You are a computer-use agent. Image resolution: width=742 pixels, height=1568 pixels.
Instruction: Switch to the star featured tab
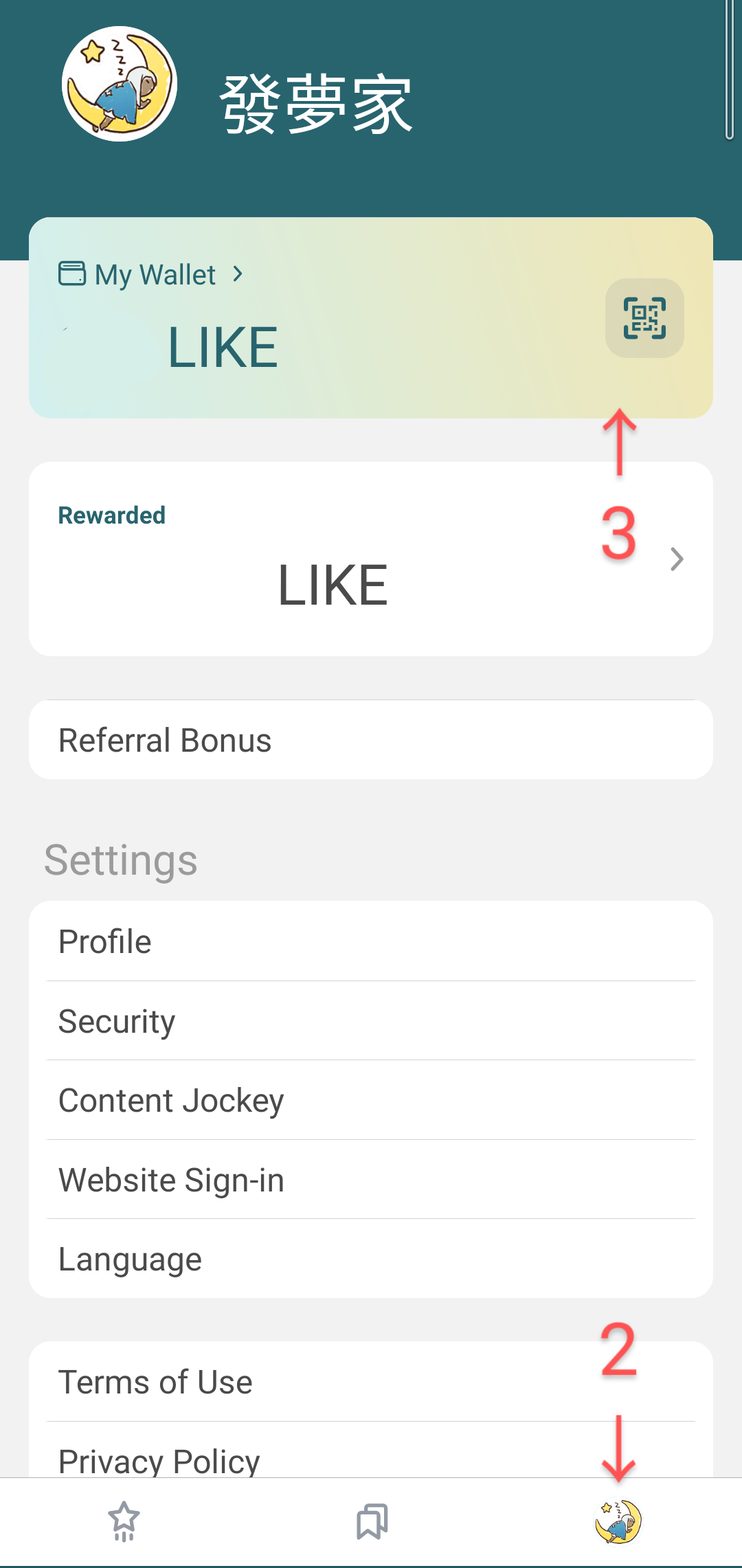click(124, 1521)
